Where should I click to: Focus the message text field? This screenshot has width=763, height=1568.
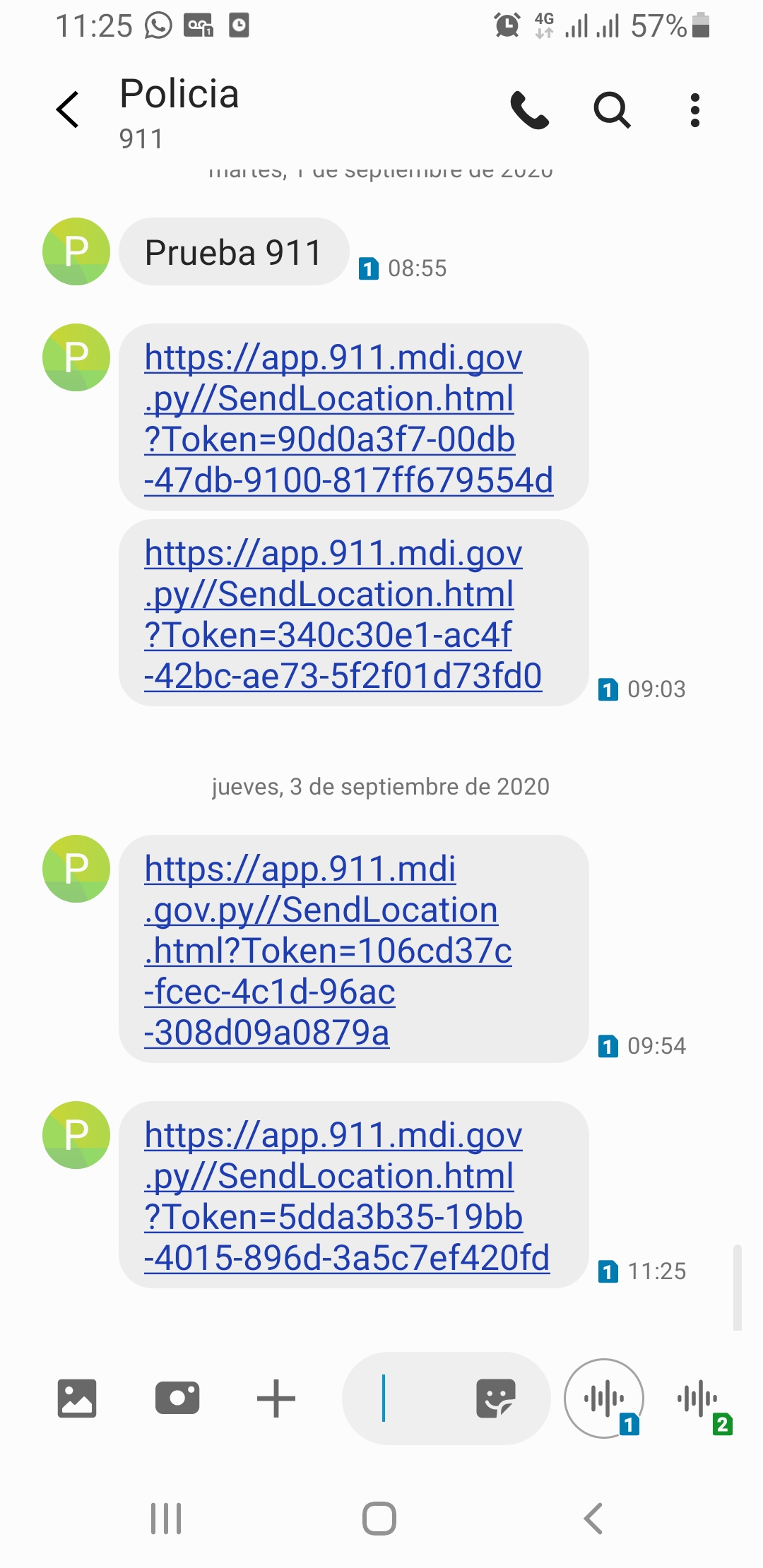(403, 1398)
